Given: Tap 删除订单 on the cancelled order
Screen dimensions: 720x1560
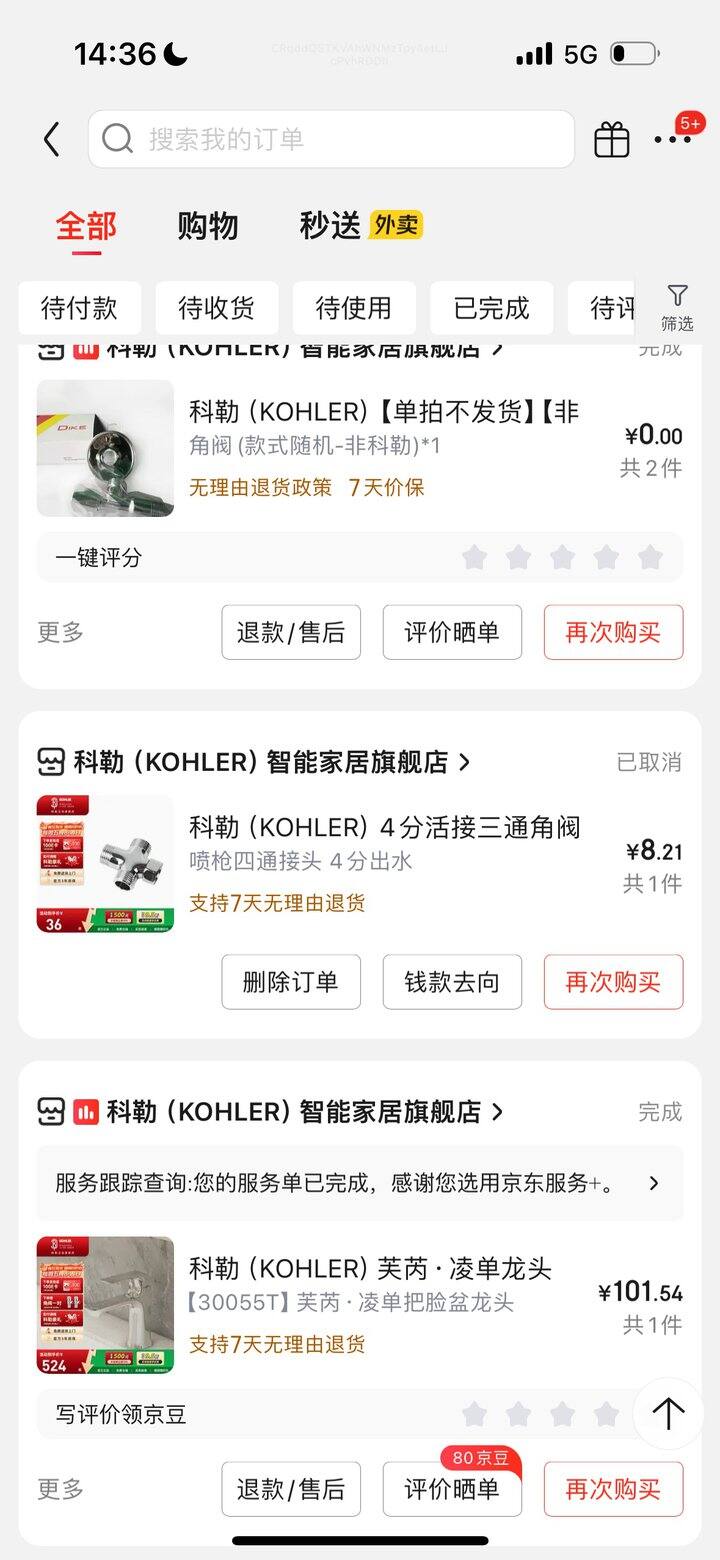Looking at the screenshot, I should click(291, 982).
